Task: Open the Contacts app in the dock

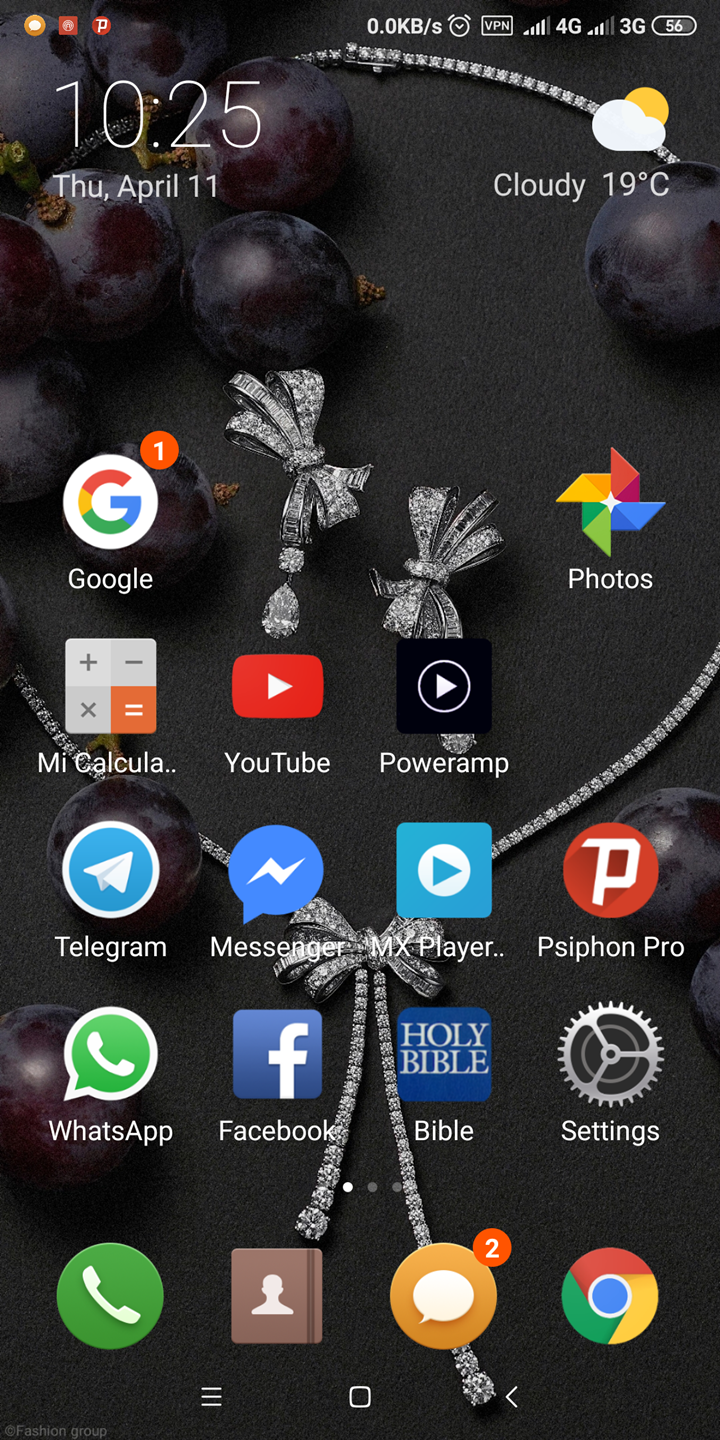Action: [x=277, y=1296]
